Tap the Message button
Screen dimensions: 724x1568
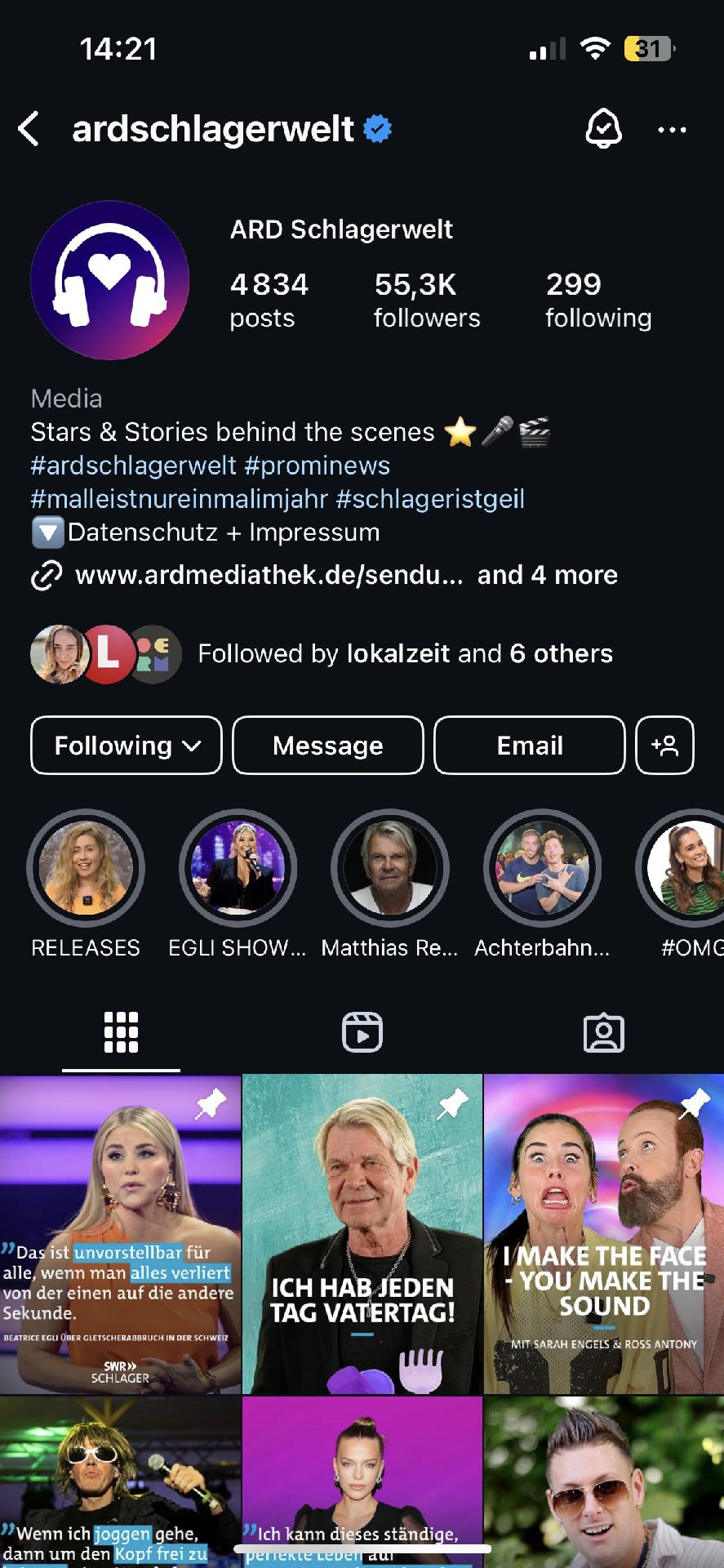328,745
